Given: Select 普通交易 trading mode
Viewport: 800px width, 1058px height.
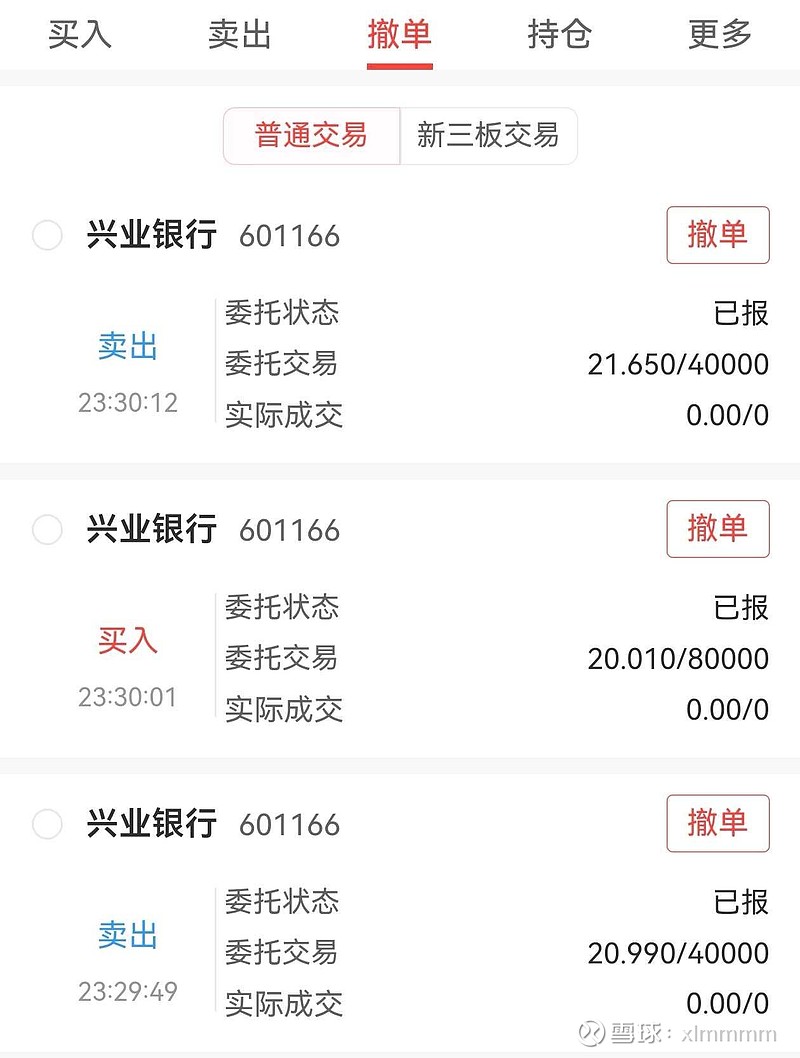Looking at the screenshot, I should (x=312, y=136).
